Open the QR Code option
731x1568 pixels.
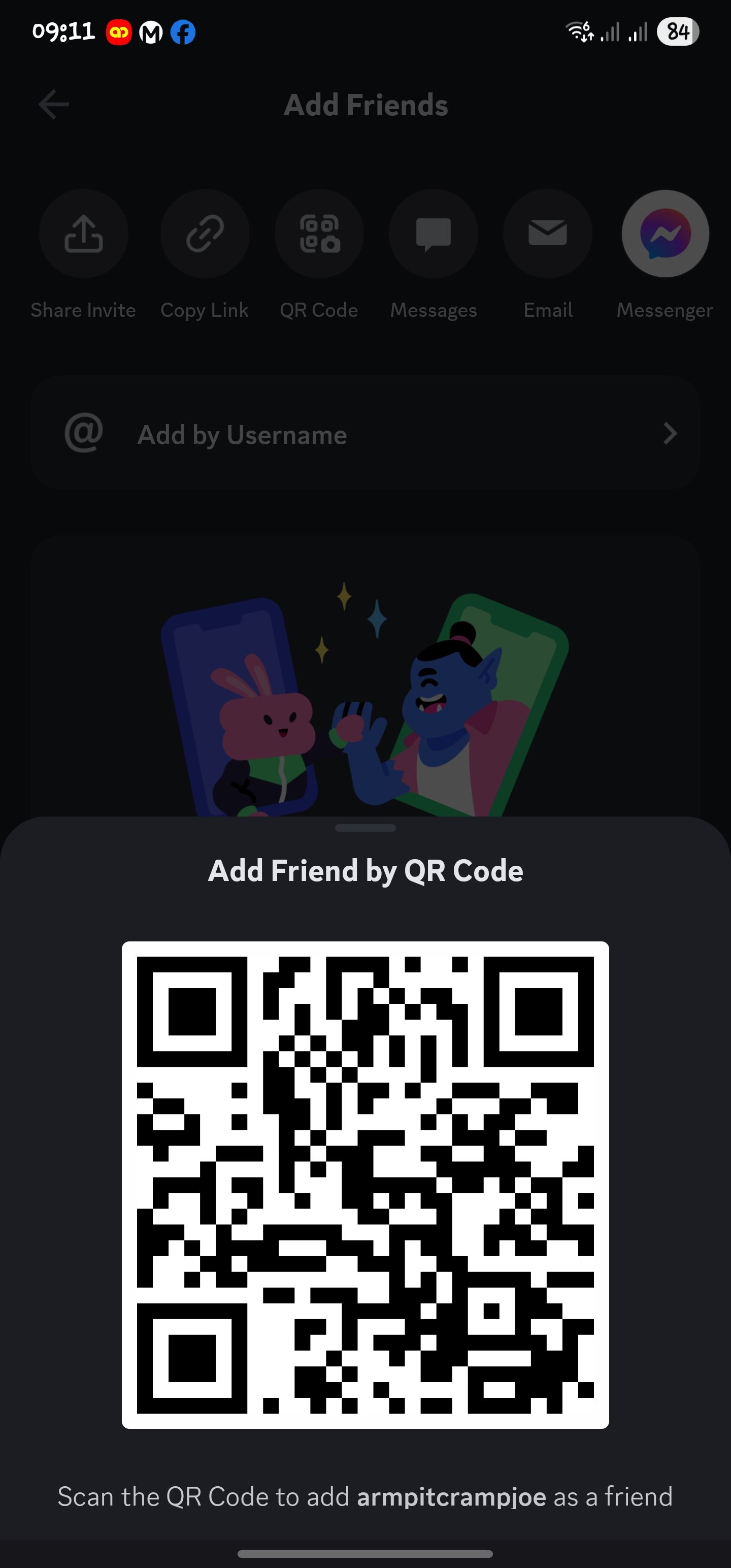[x=319, y=234]
